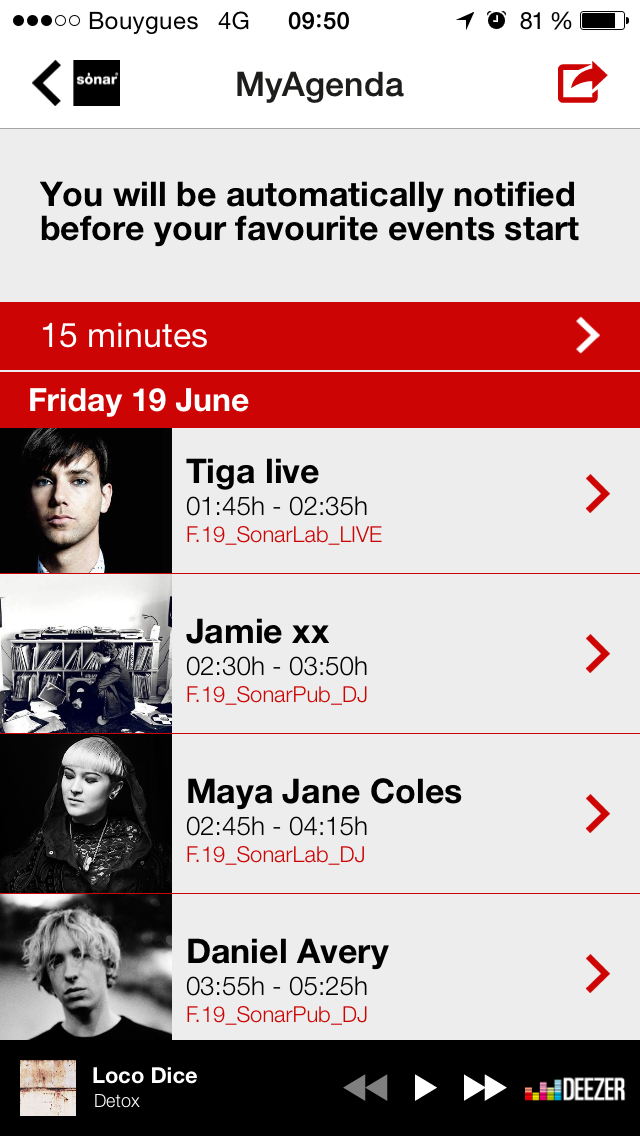Share MyAgenda with the share icon
The width and height of the screenshot is (640, 1136).
pyautogui.click(x=582, y=83)
